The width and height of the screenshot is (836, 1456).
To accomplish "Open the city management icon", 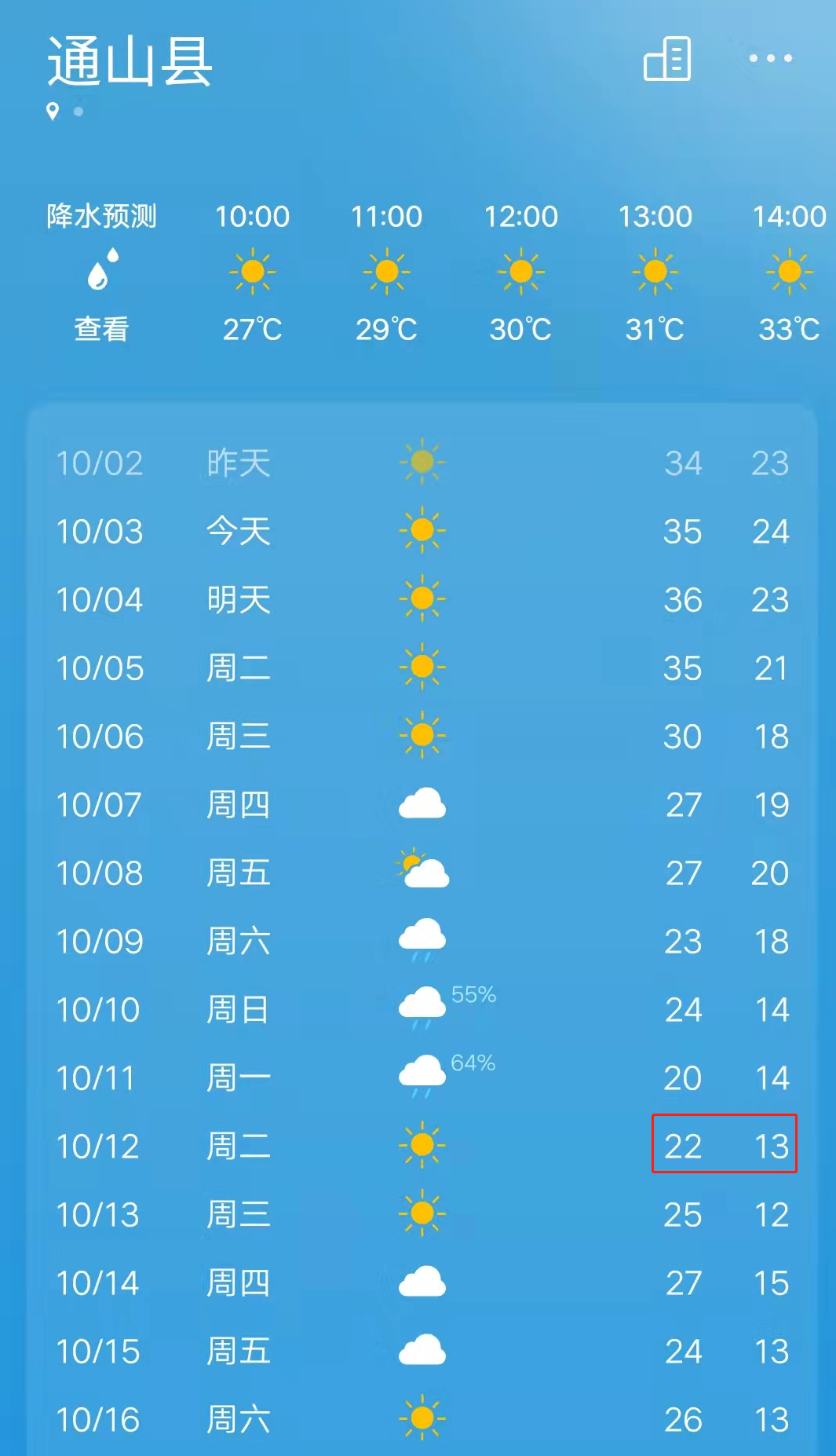I will pos(667,59).
